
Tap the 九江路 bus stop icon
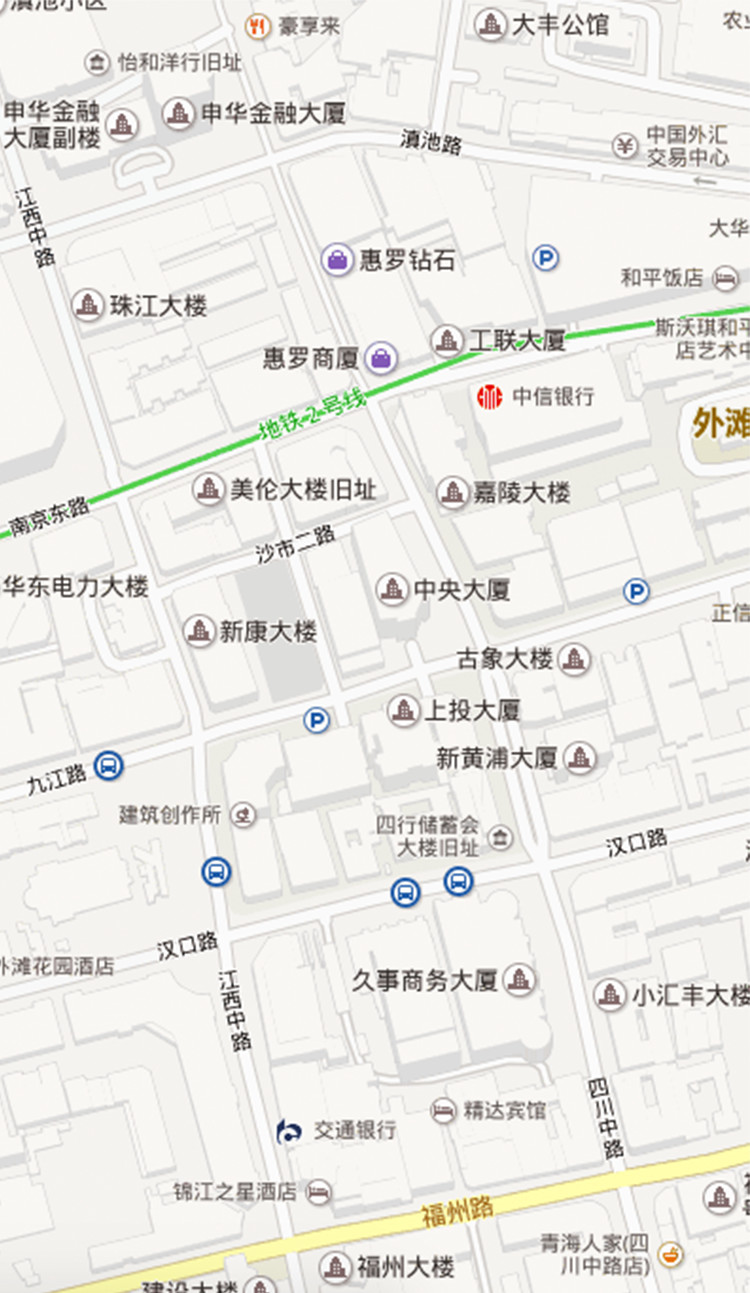tap(109, 767)
